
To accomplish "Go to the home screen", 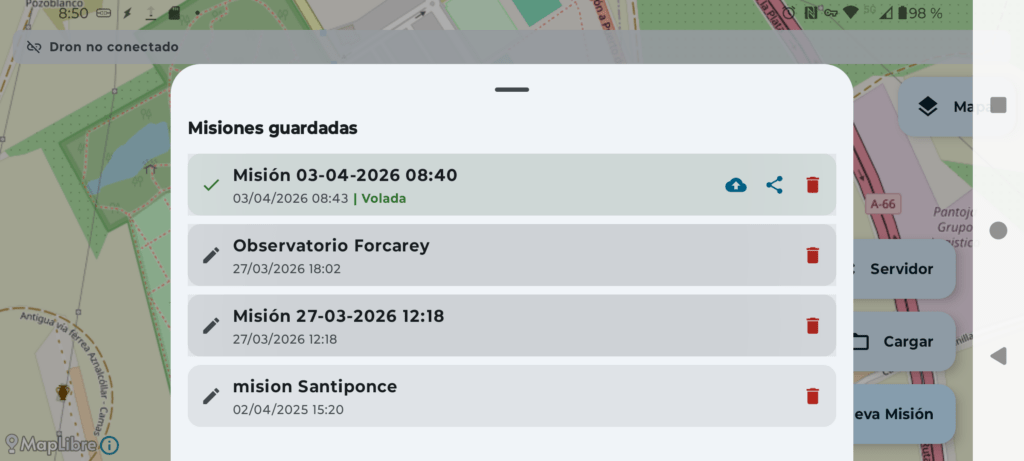I will tap(997, 231).
